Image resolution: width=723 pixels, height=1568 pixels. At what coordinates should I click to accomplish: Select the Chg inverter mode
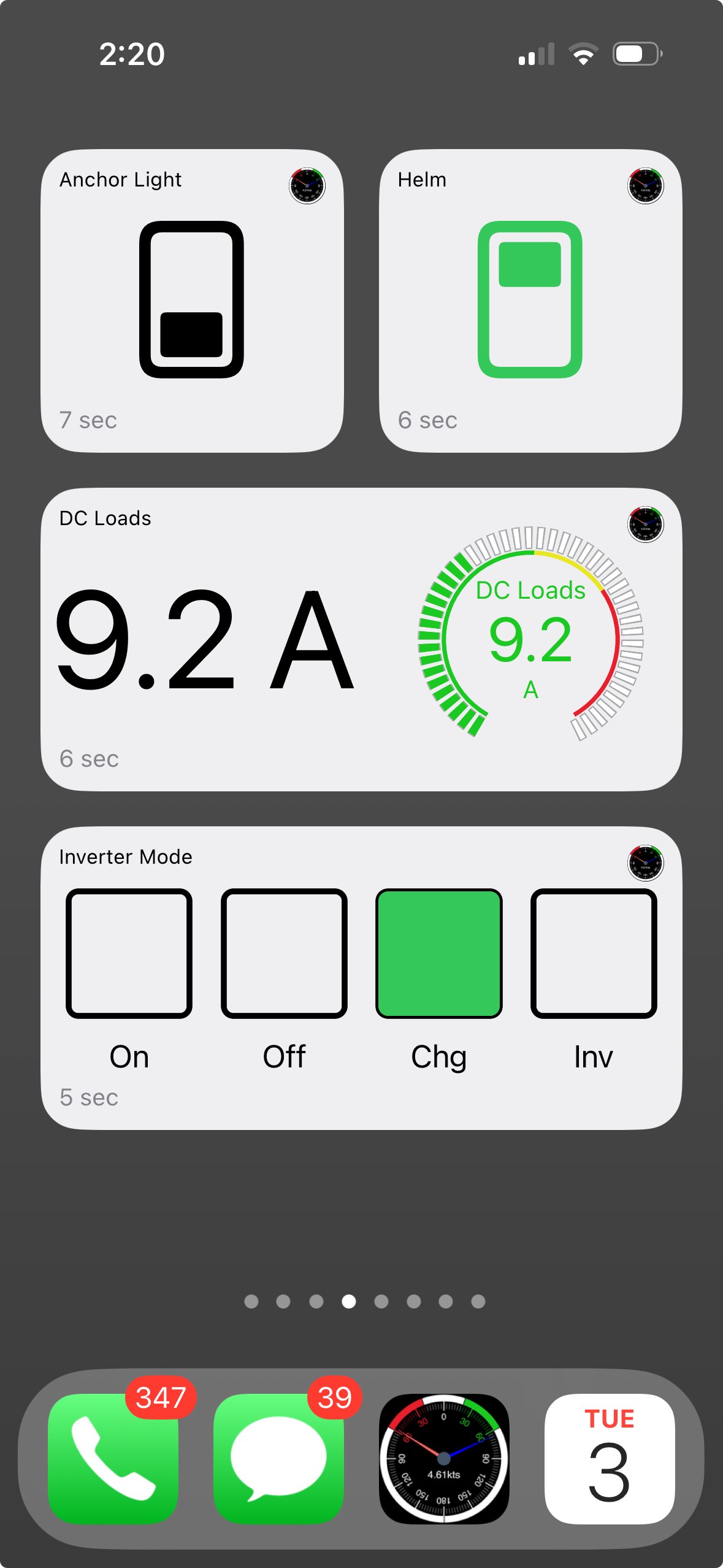[439, 953]
